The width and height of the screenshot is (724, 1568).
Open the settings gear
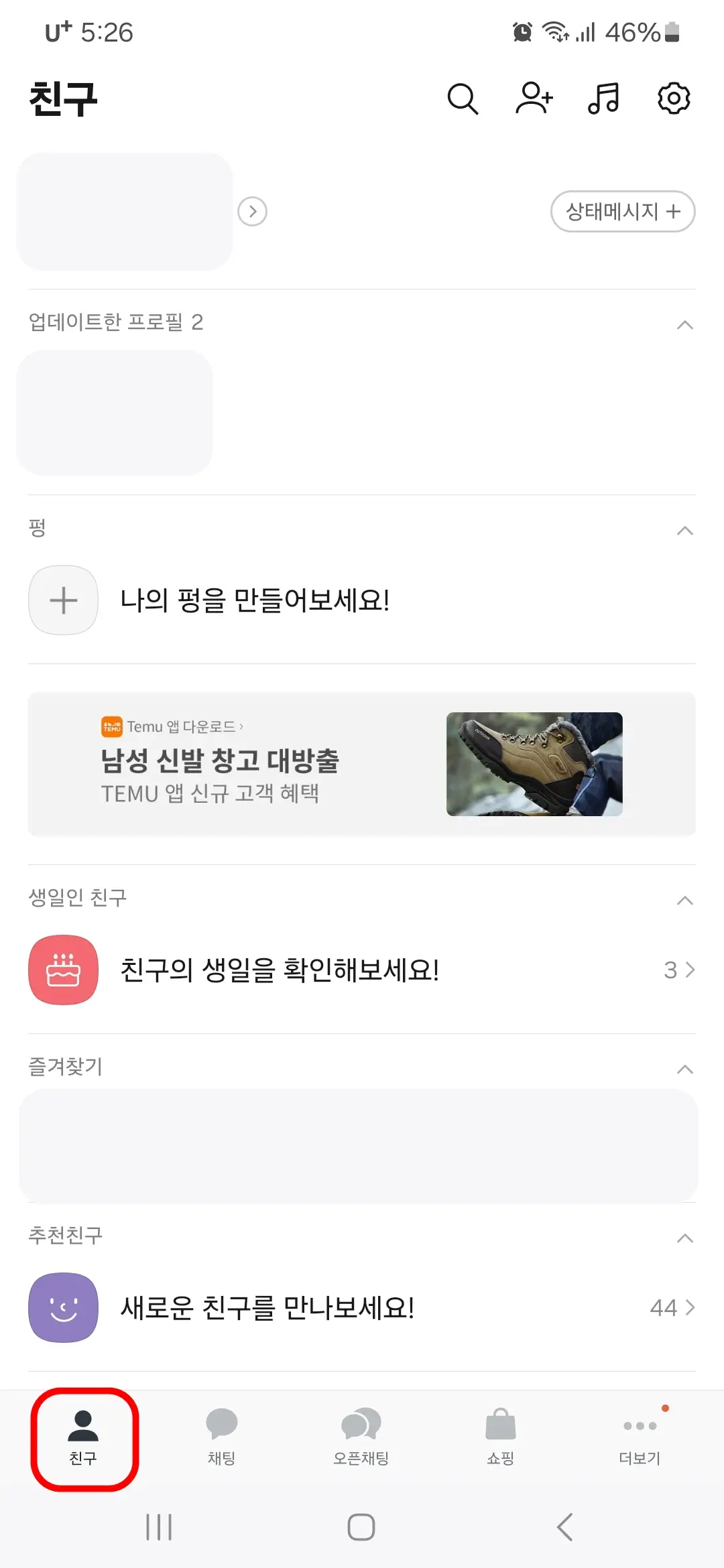673,99
